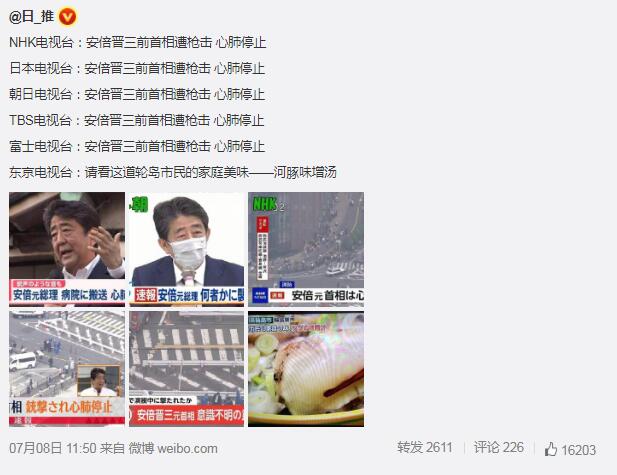View comments on this post (评论 226)
617x475 pixels.
498,449
